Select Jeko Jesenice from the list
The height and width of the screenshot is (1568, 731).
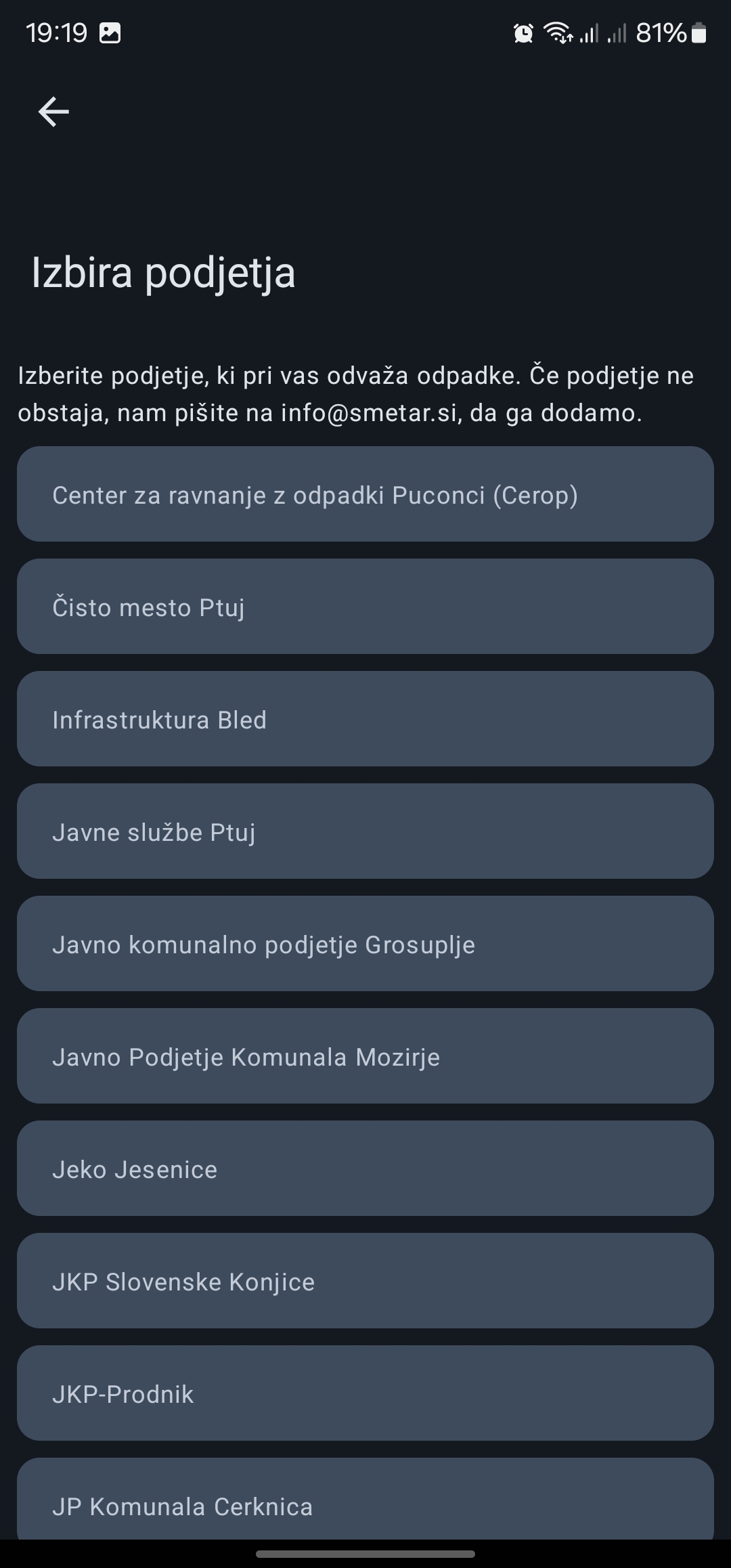tap(365, 1169)
